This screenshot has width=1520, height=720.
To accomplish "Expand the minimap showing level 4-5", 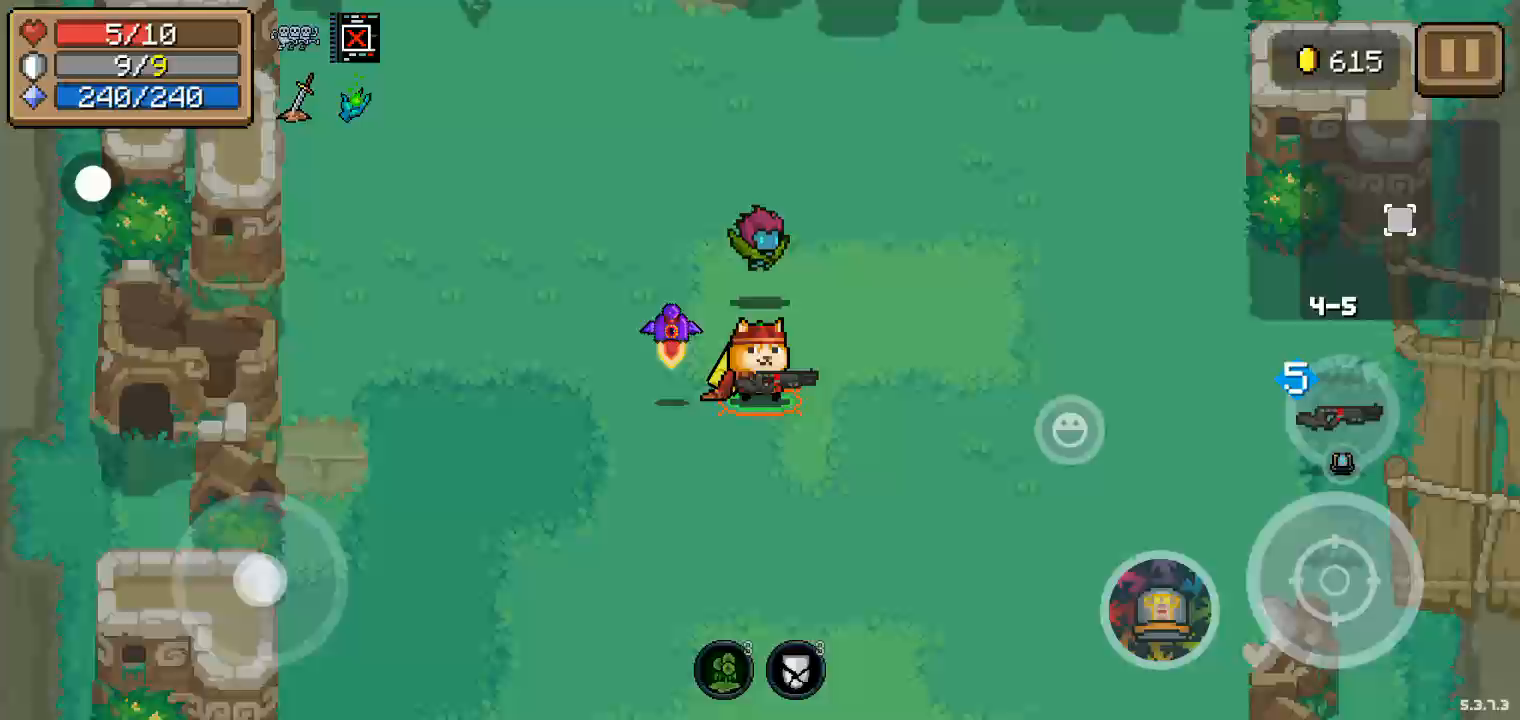I will (x=1399, y=221).
